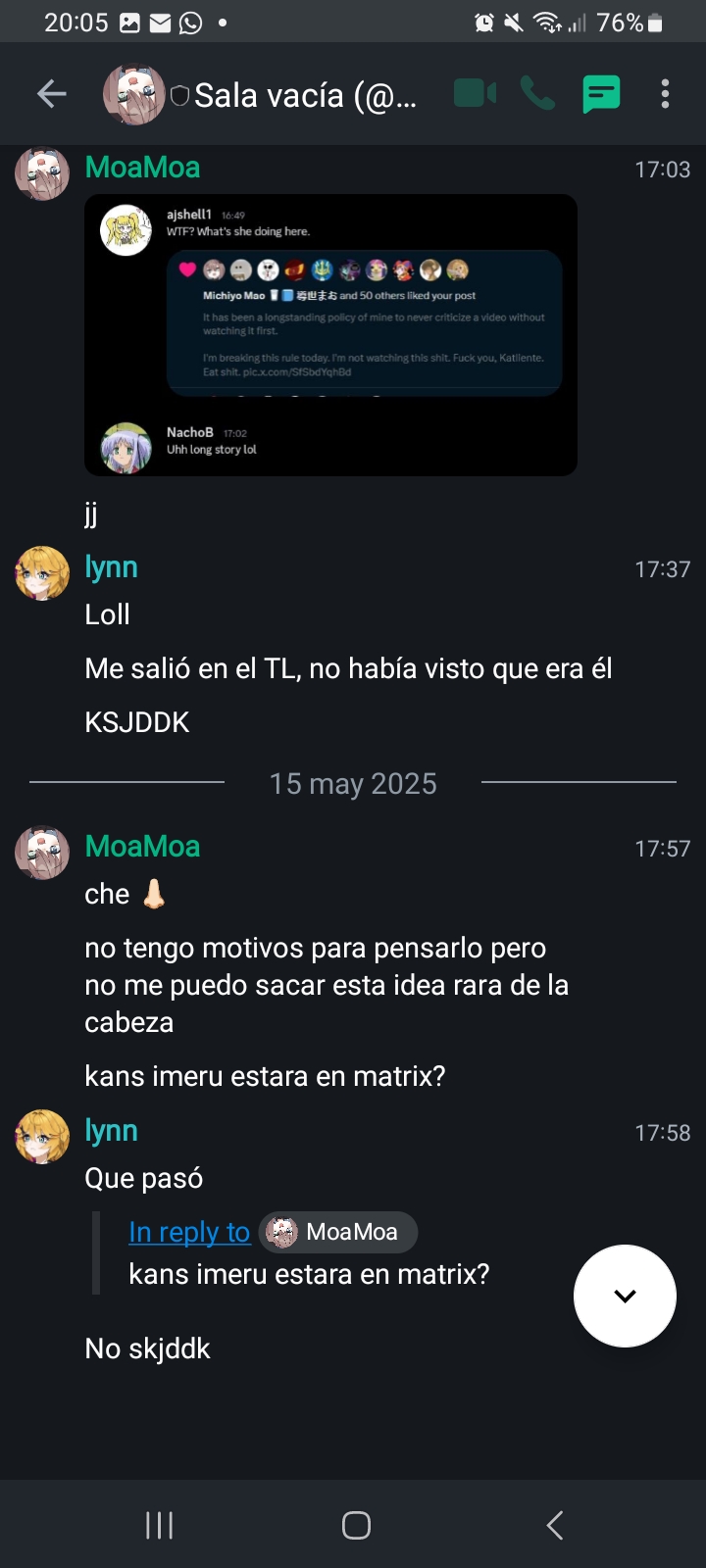
Task: View MoaMoa's avatar at the 17:03 message
Action: pos(42,173)
